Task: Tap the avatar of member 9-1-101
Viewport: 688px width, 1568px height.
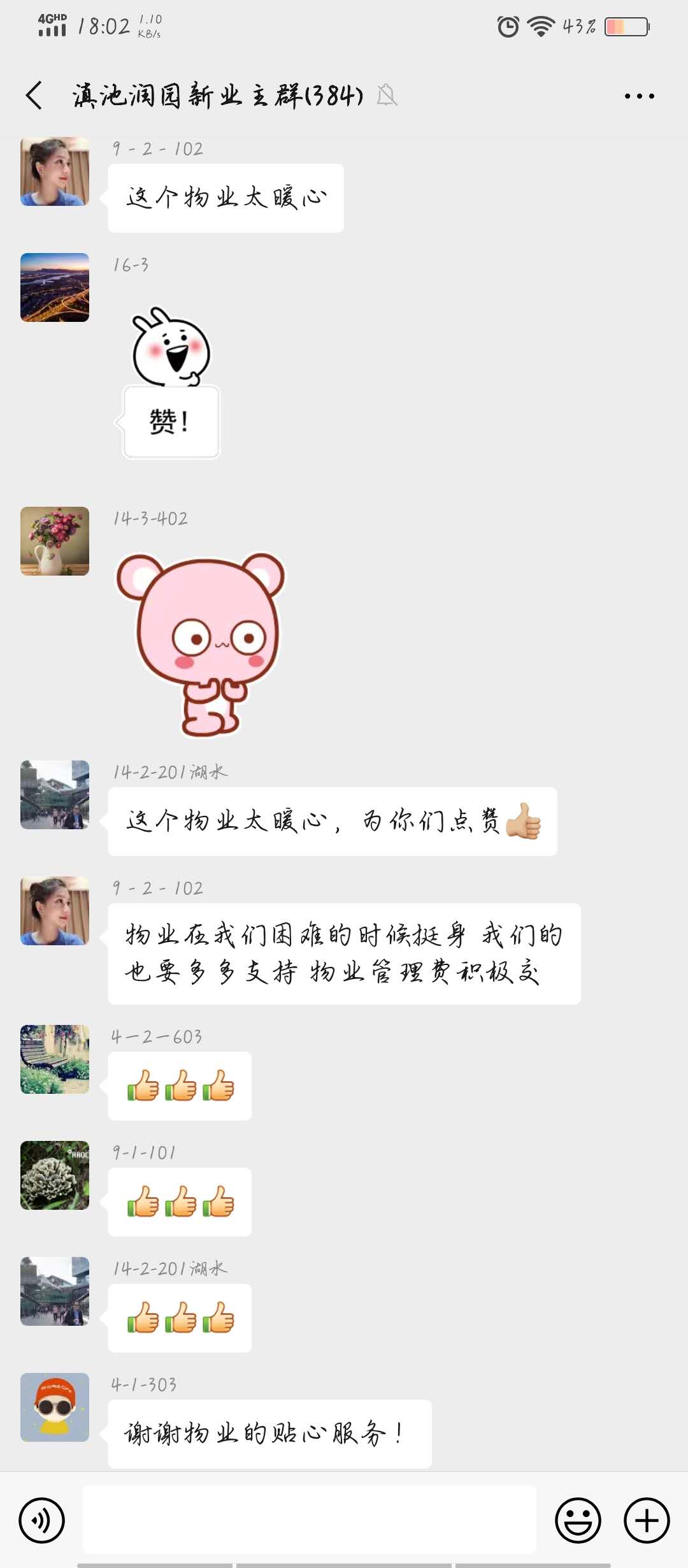Action: tap(55, 1175)
